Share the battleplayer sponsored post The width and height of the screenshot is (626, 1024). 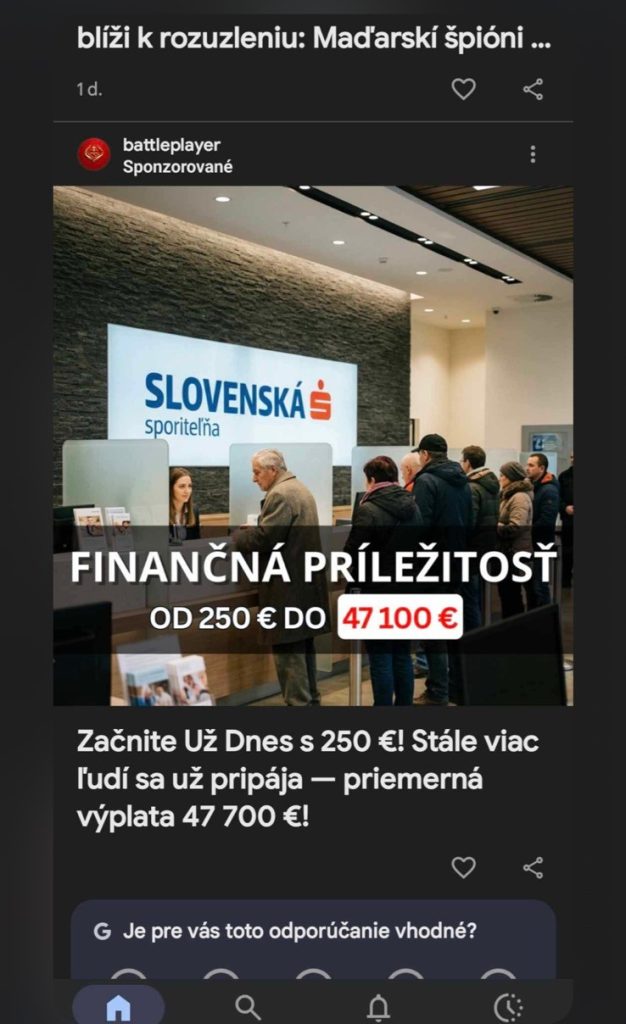pyautogui.click(x=533, y=867)
